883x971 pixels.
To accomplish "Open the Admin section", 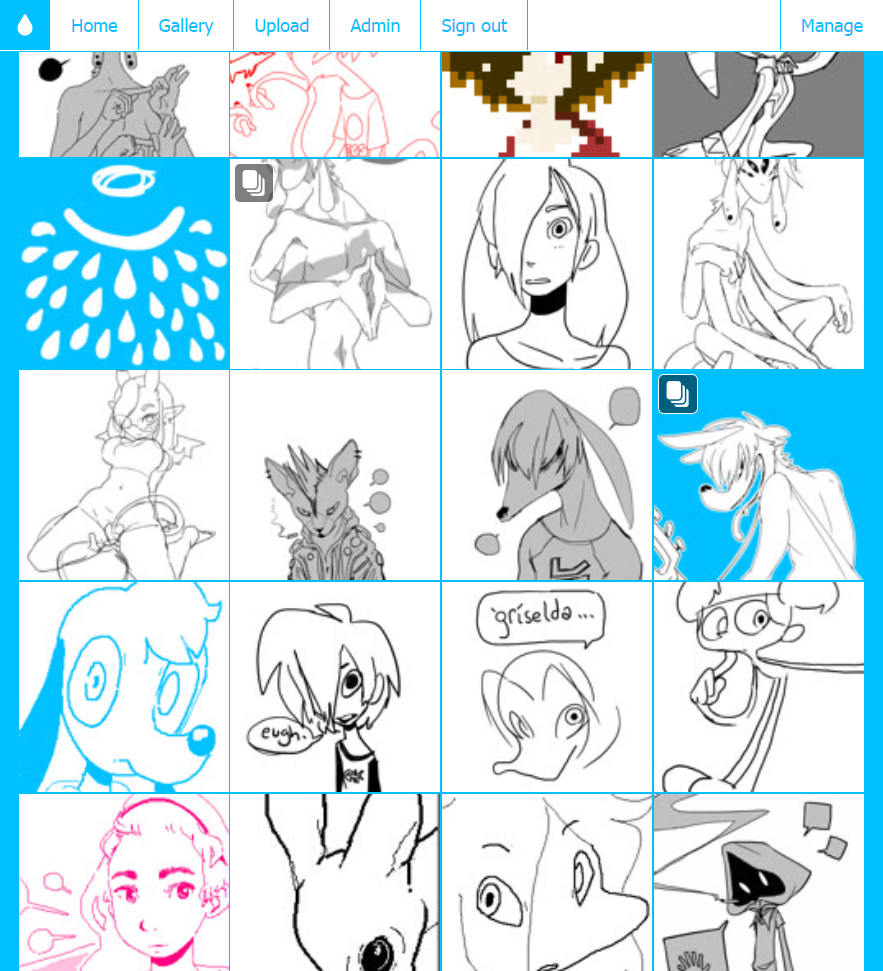I will 375,25.
